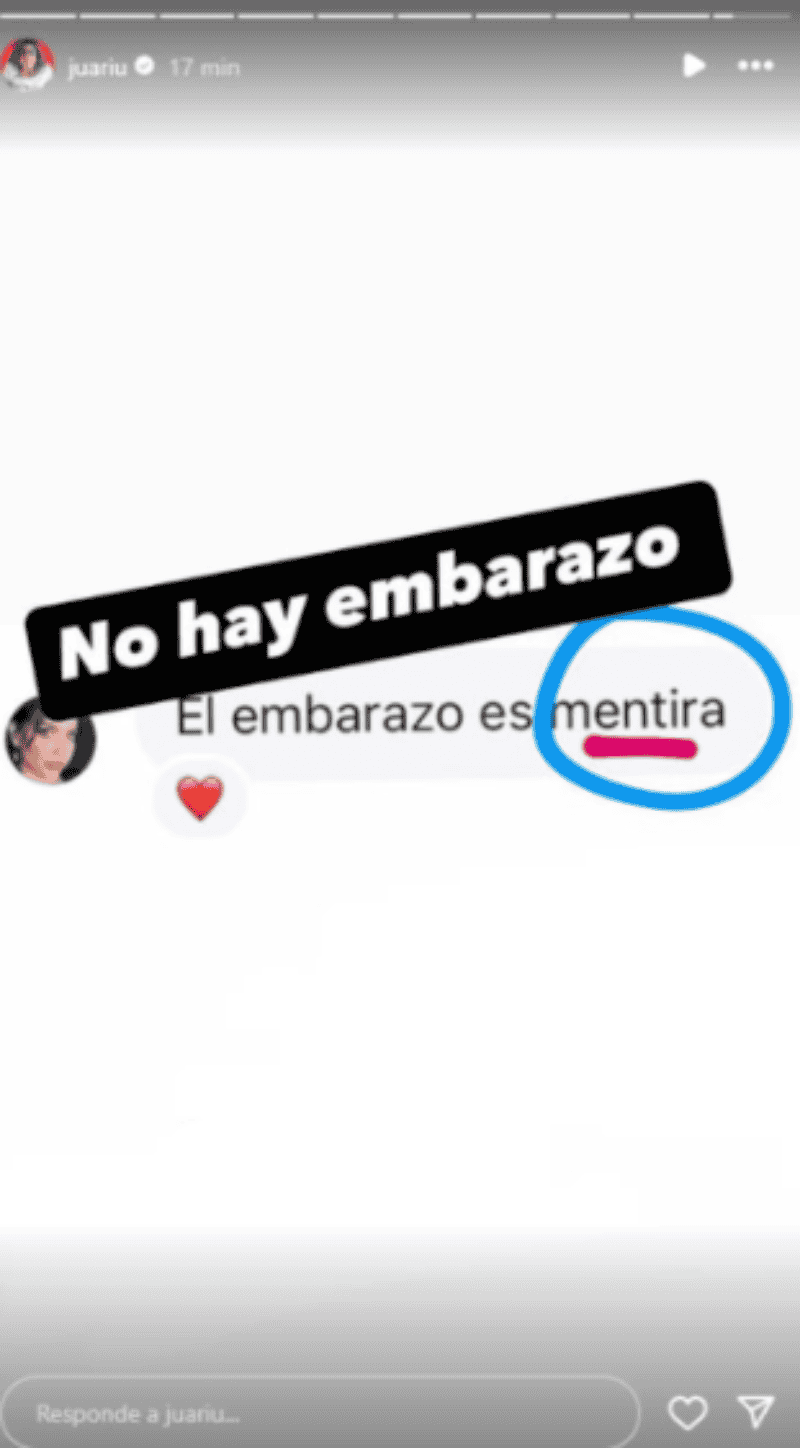Open the juariu username link
Viewport: 800px width, 1448px height.
click(x=98, y=67)
